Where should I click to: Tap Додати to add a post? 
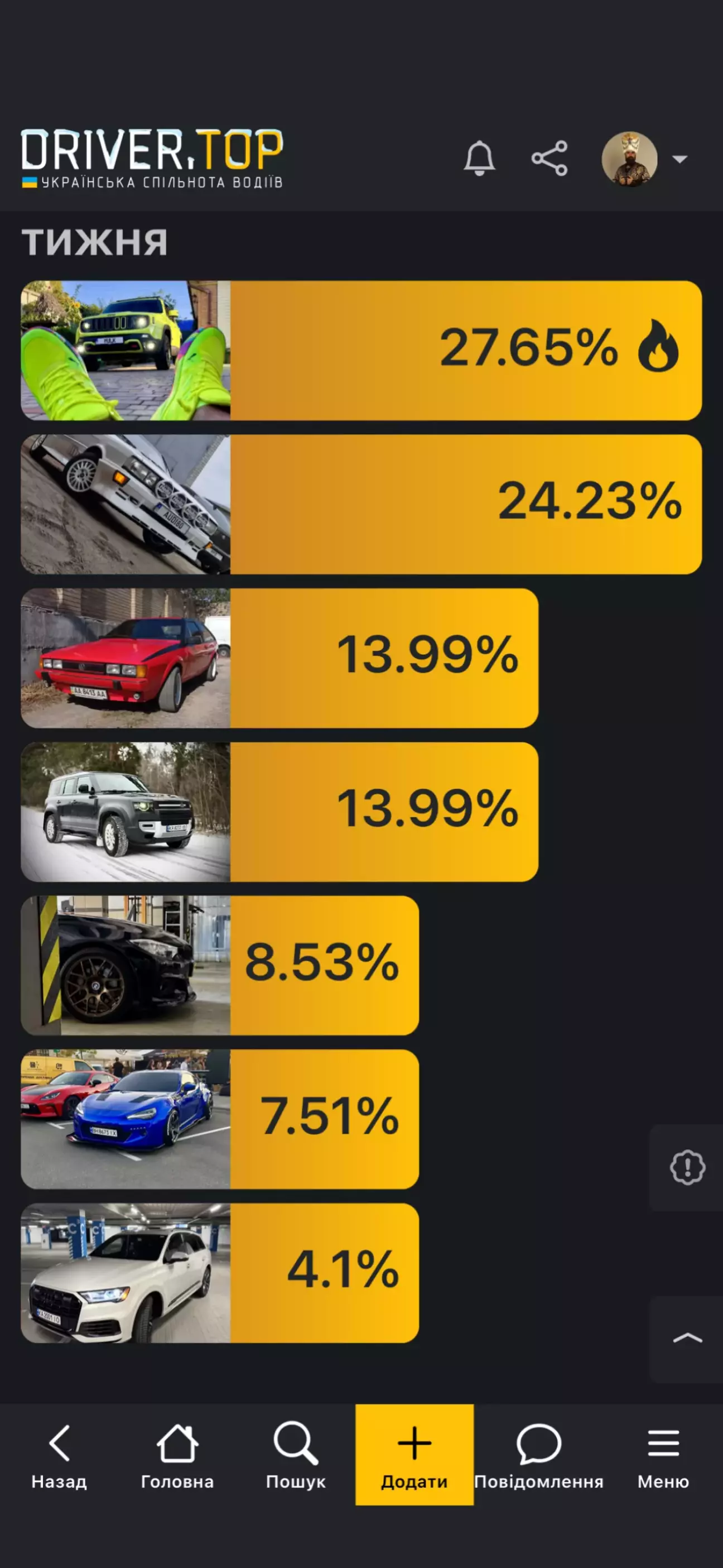tap(414, 1455)
